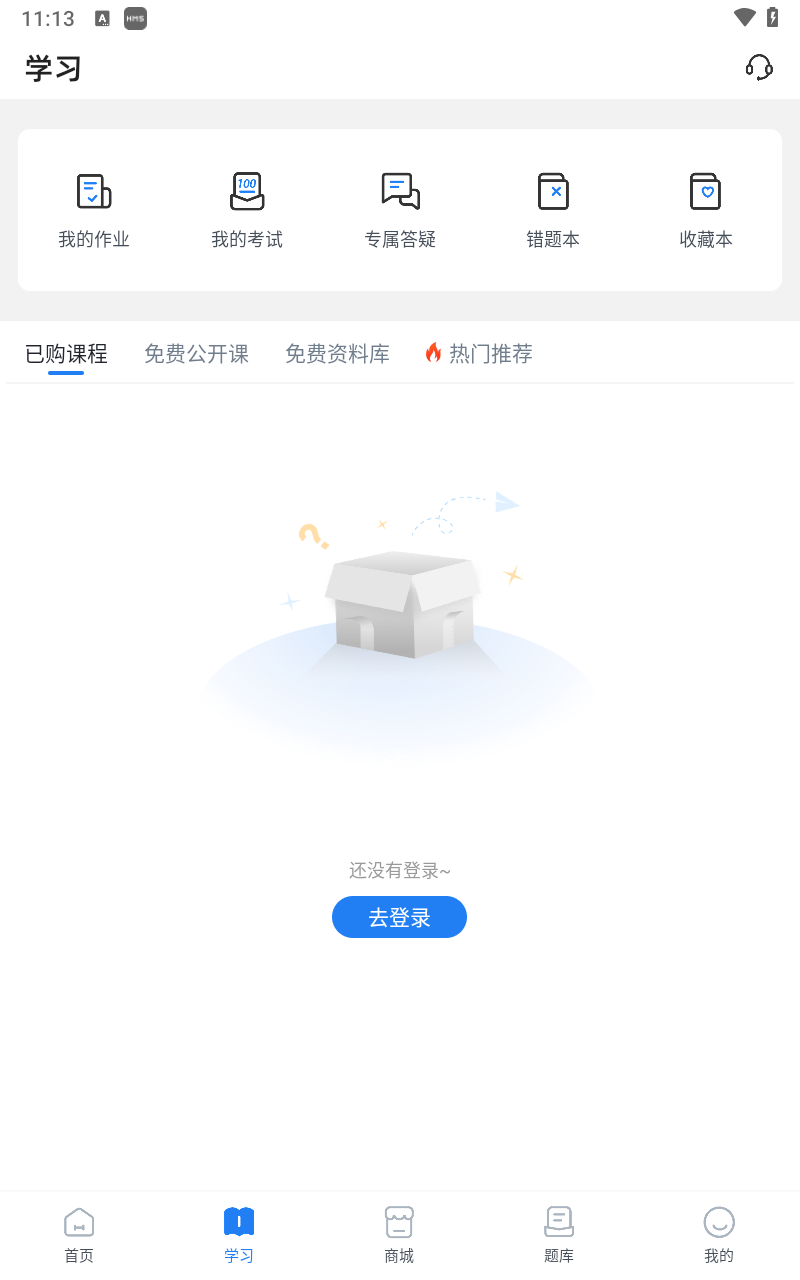Image resolution: width=800 pixels, height=1280 pixels.
Task: Select the 首页 home navigation item
Action: point(79,1232)
